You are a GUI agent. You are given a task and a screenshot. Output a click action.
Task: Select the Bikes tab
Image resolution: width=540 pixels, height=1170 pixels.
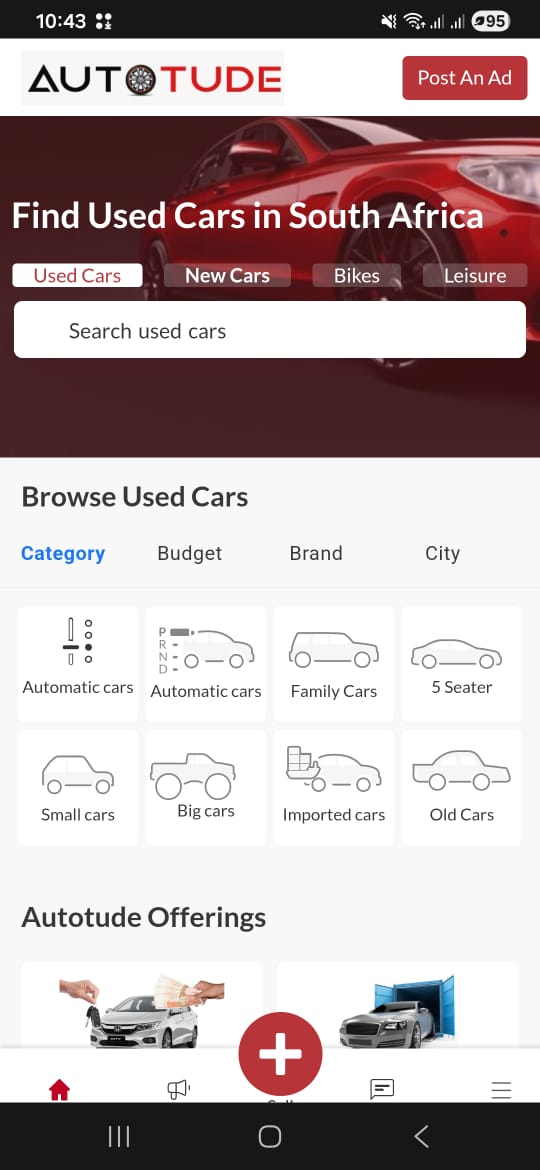coord(357,275)
